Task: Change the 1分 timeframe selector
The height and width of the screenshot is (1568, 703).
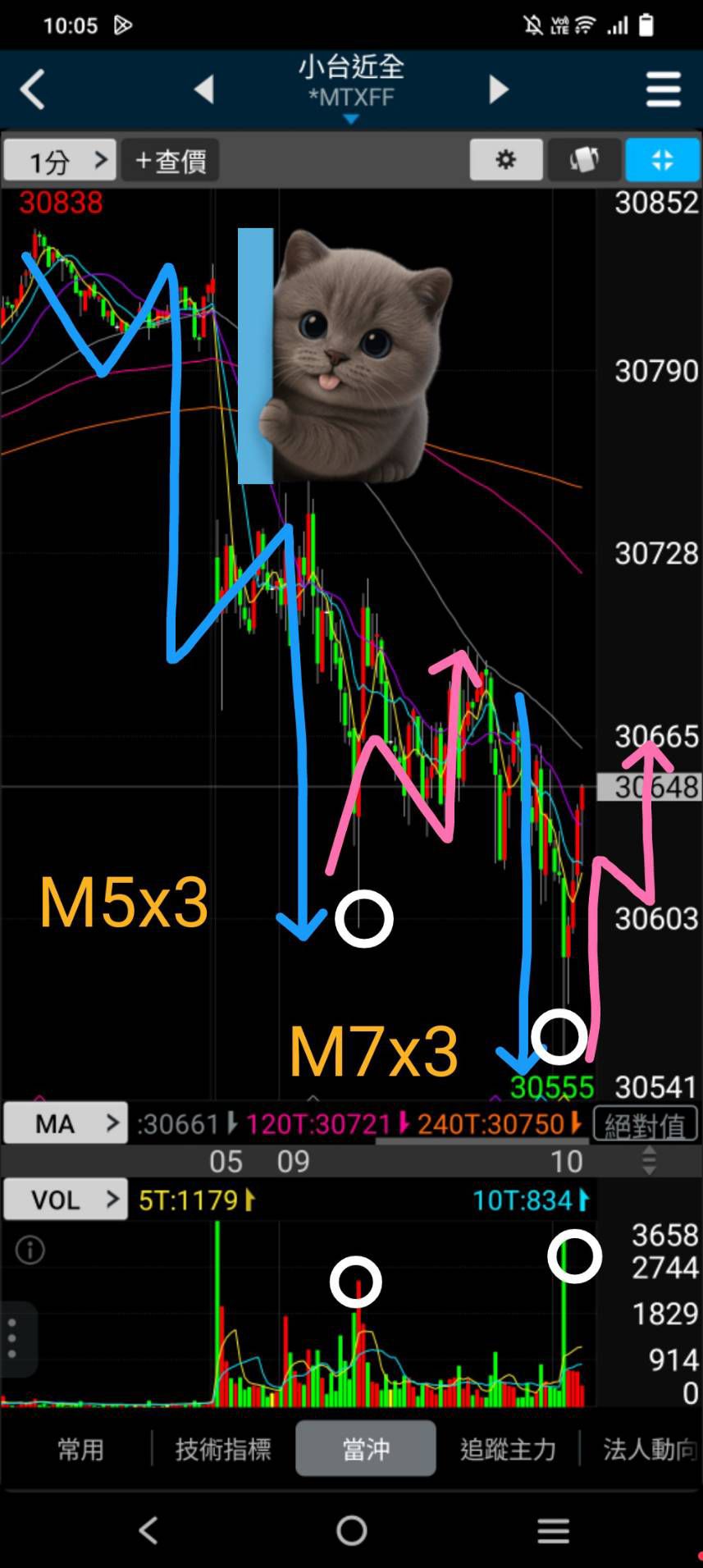Action: tap(59, 160)
